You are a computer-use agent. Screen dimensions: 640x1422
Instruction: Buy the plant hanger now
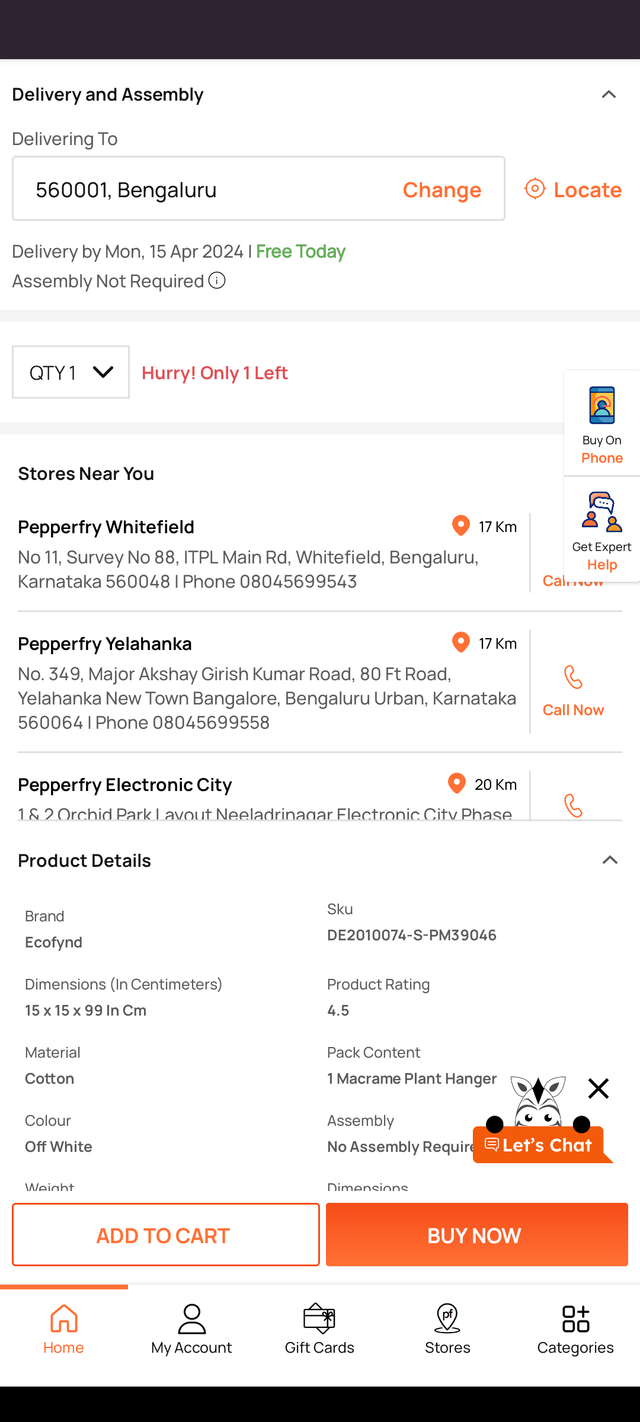click(x=476, y=1236)
